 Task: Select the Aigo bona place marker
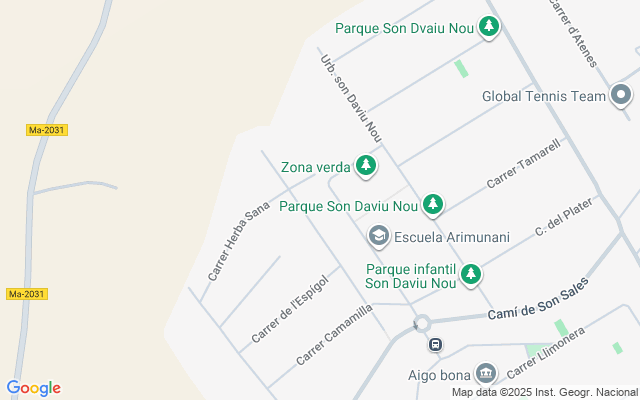(485, 373)
